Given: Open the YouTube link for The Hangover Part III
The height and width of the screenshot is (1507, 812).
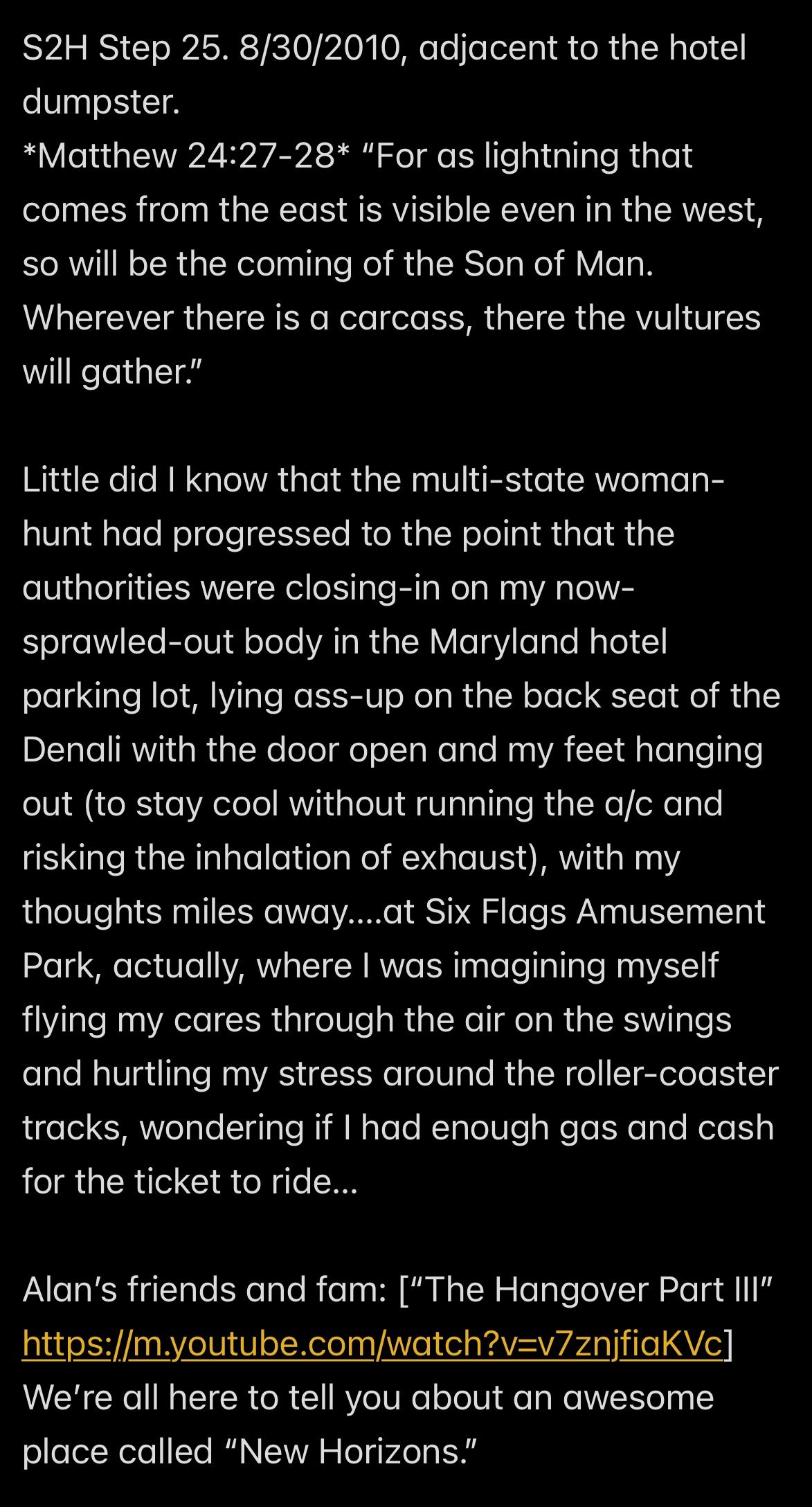Looking at the screenshot, I should 372,1344.
